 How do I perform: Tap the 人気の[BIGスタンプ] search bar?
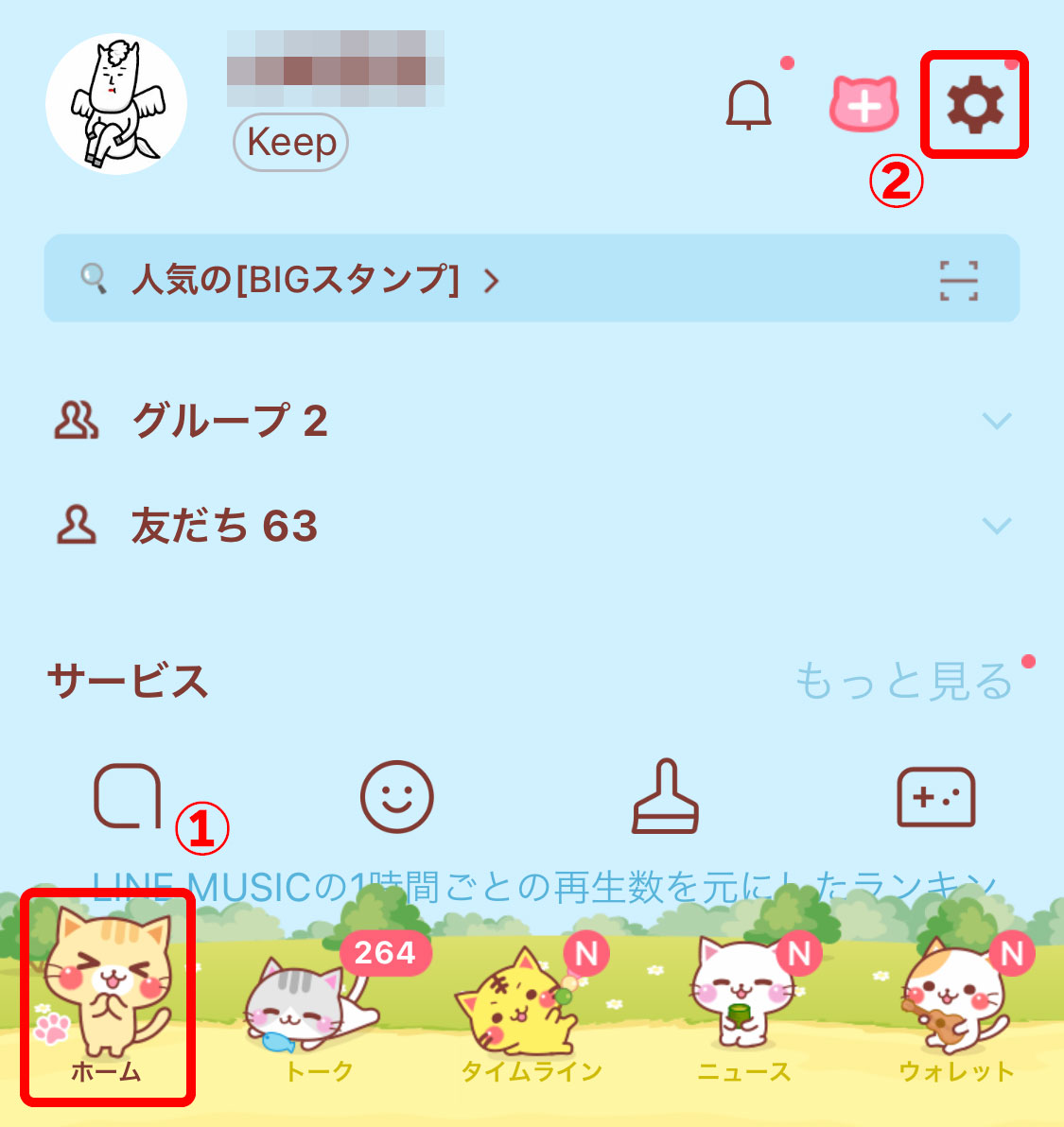(x=473, y=279)
